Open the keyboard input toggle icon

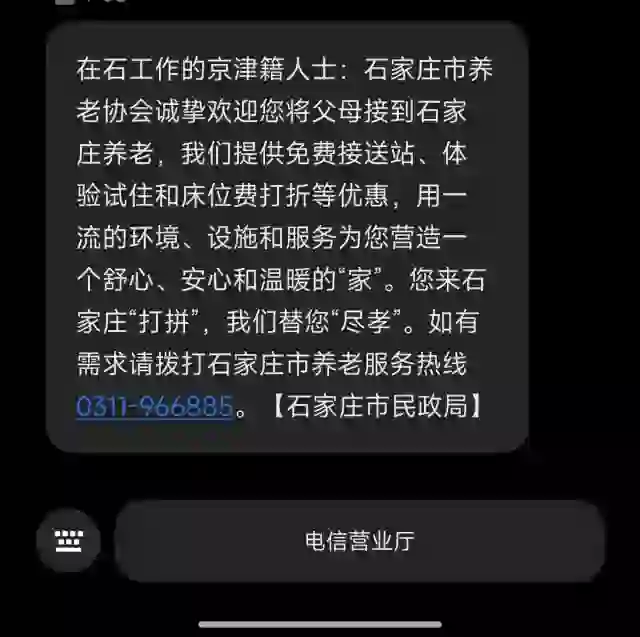click(69, 541)
